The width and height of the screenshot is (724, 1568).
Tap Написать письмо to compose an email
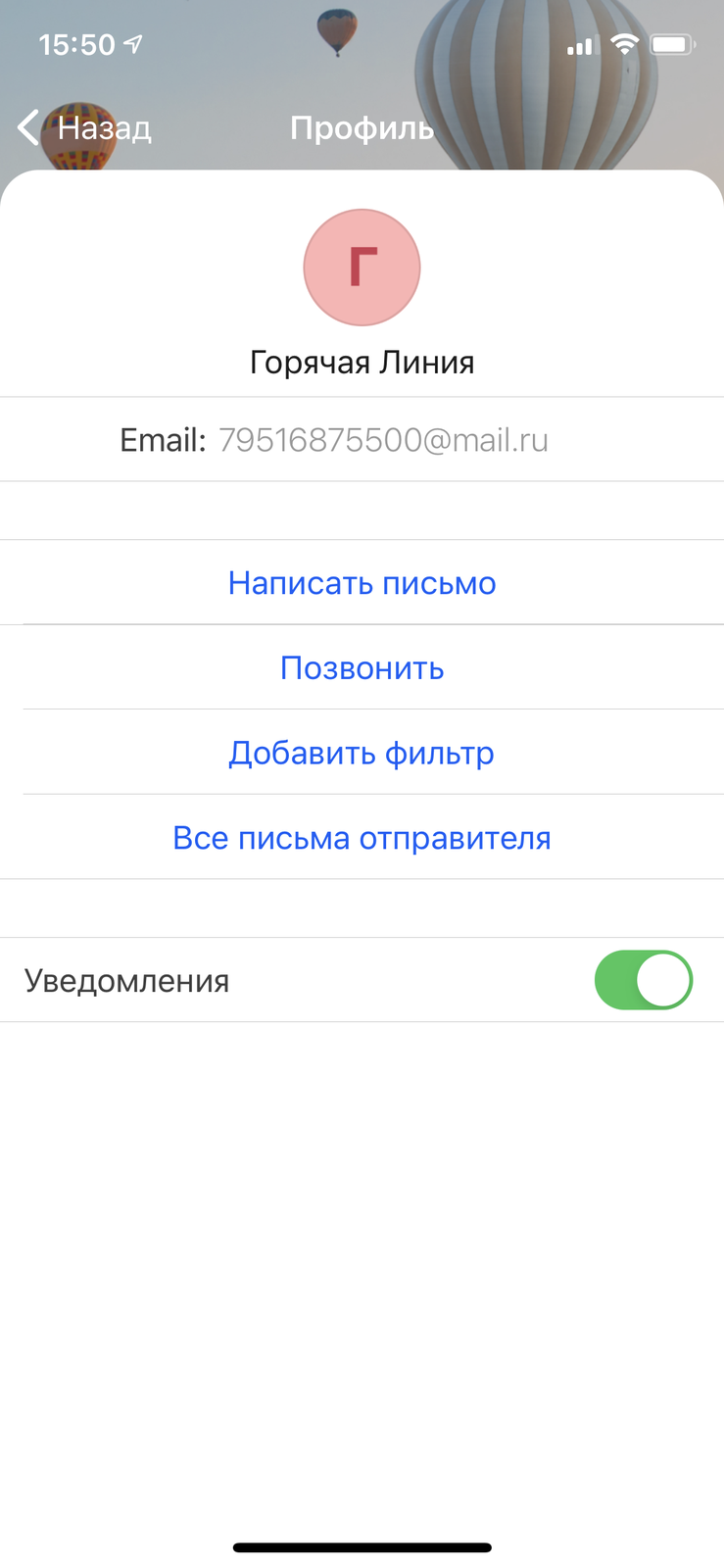(x=362, y=583)
